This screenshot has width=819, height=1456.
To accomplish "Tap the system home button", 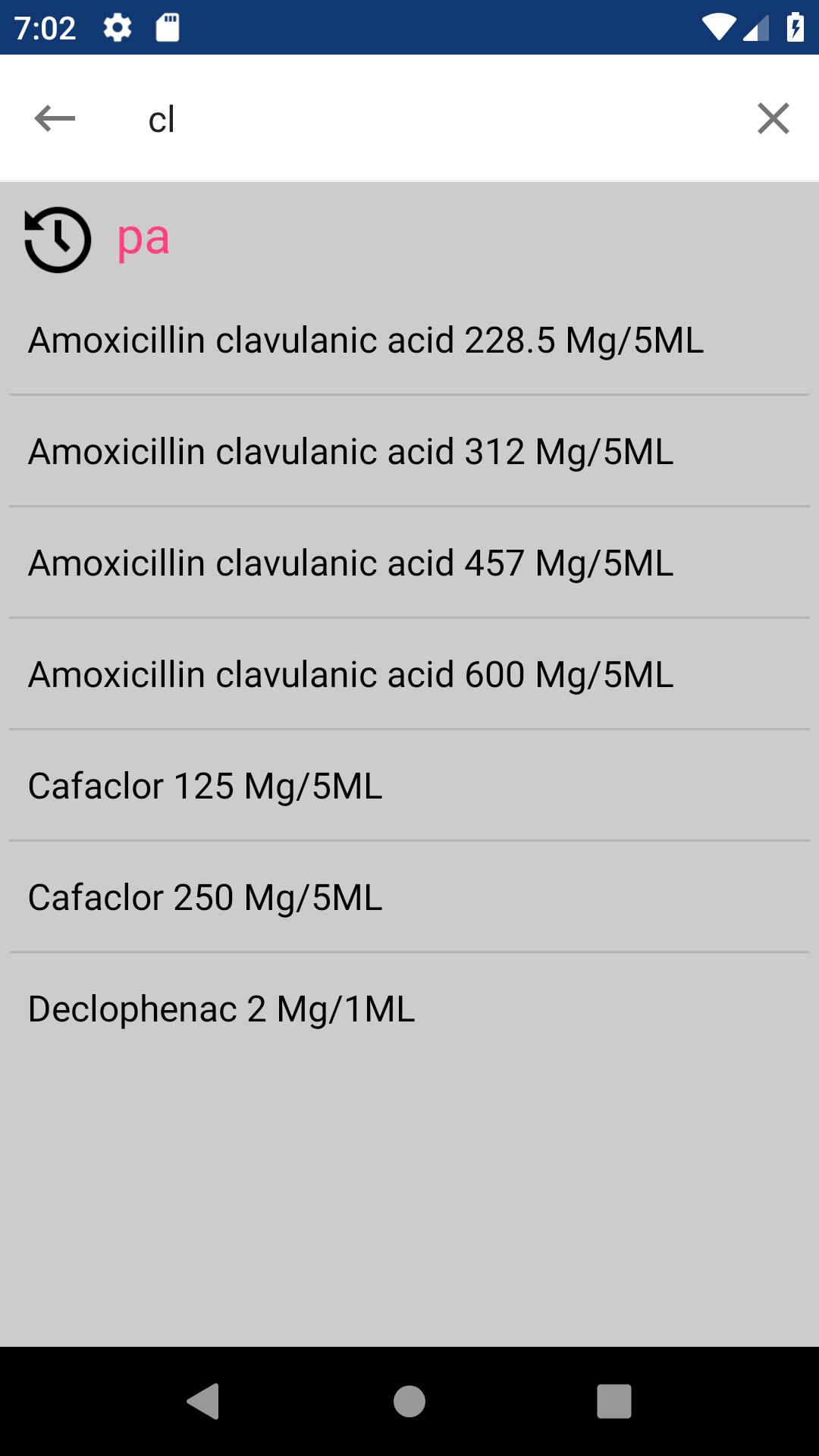I will (409, 1401).
